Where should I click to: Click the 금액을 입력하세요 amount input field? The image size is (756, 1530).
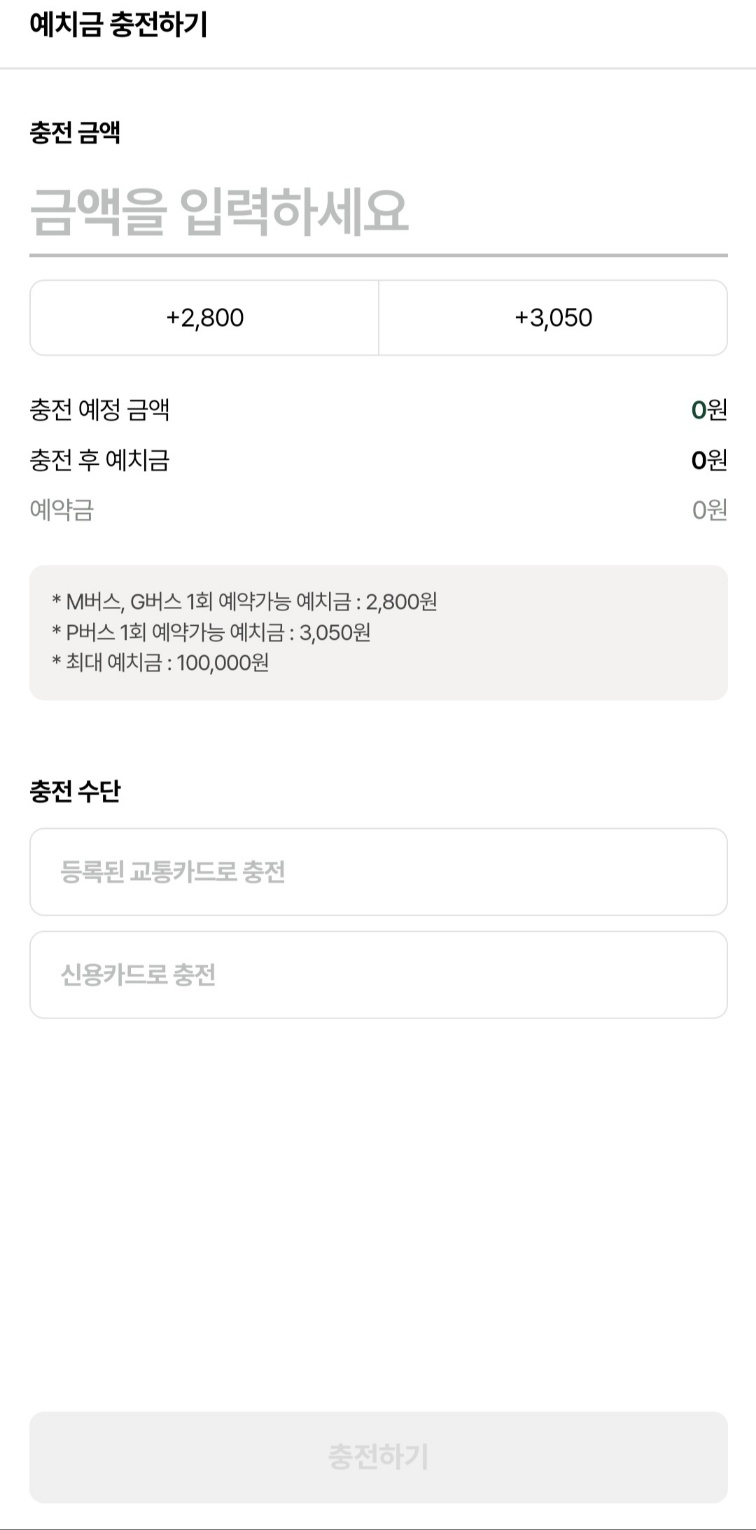point(378,208)
